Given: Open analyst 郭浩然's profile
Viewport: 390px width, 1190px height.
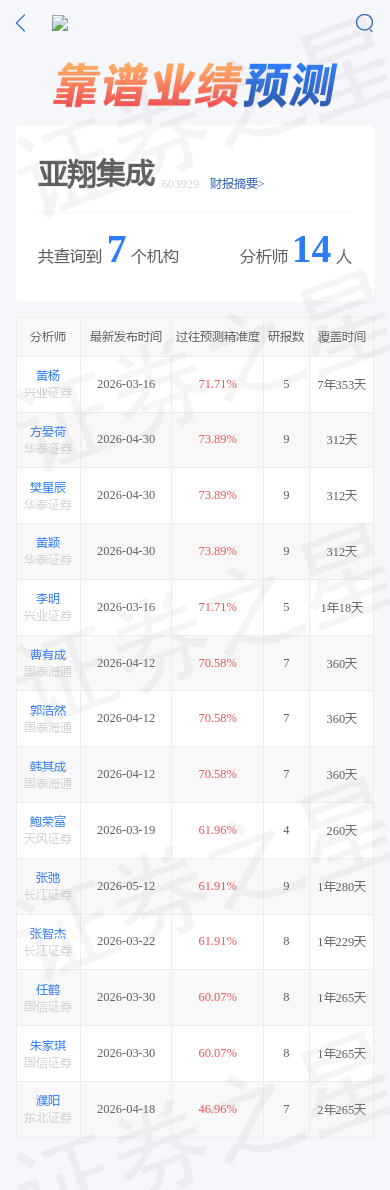Looking at the screenshot, I should (48, 710).
